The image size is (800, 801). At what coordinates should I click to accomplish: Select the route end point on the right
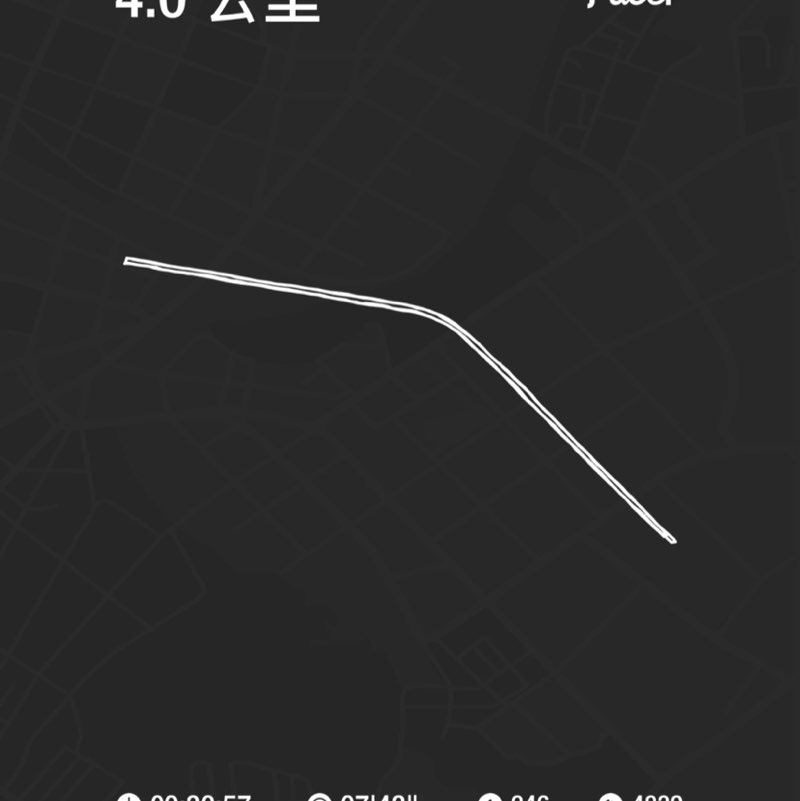click(x=672, y=538)
